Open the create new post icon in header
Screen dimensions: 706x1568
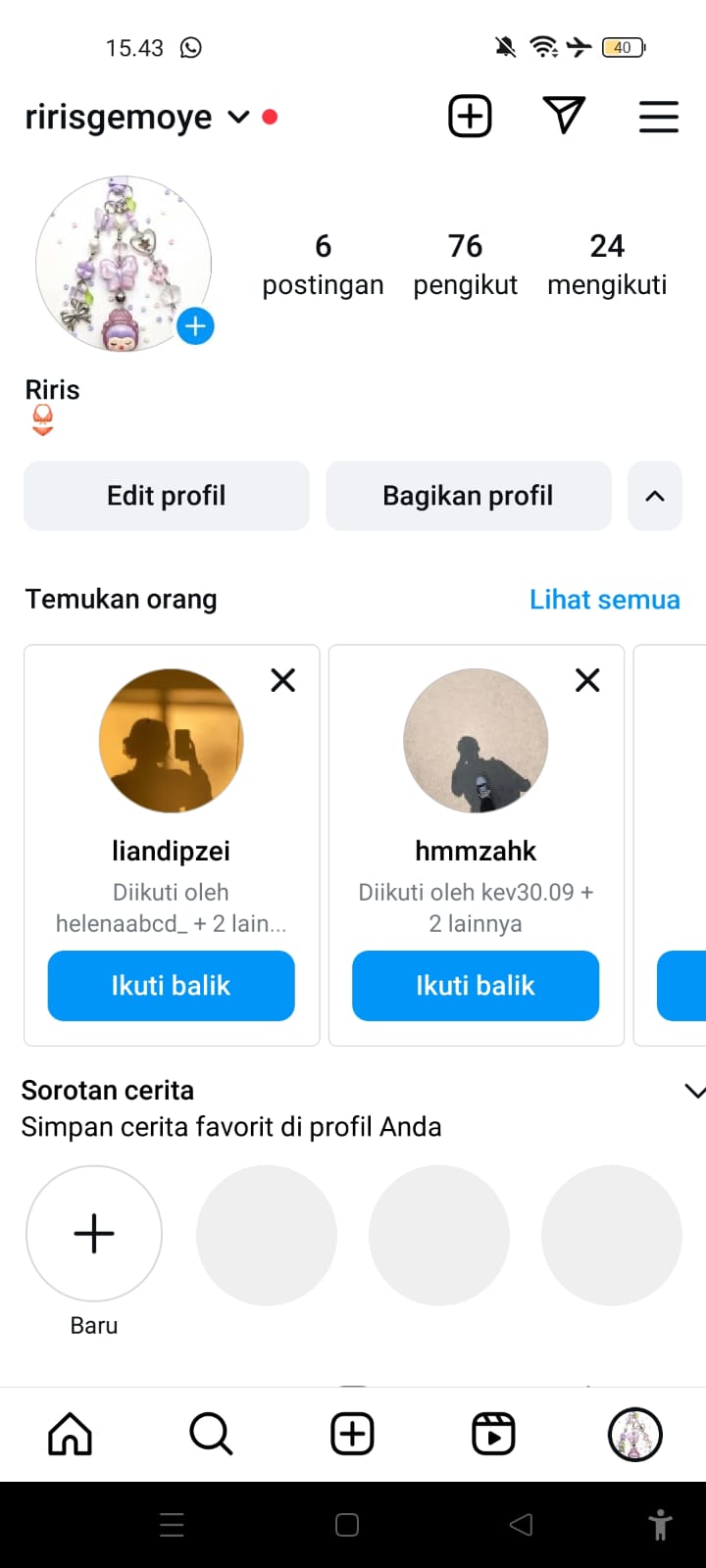[470, 117]
